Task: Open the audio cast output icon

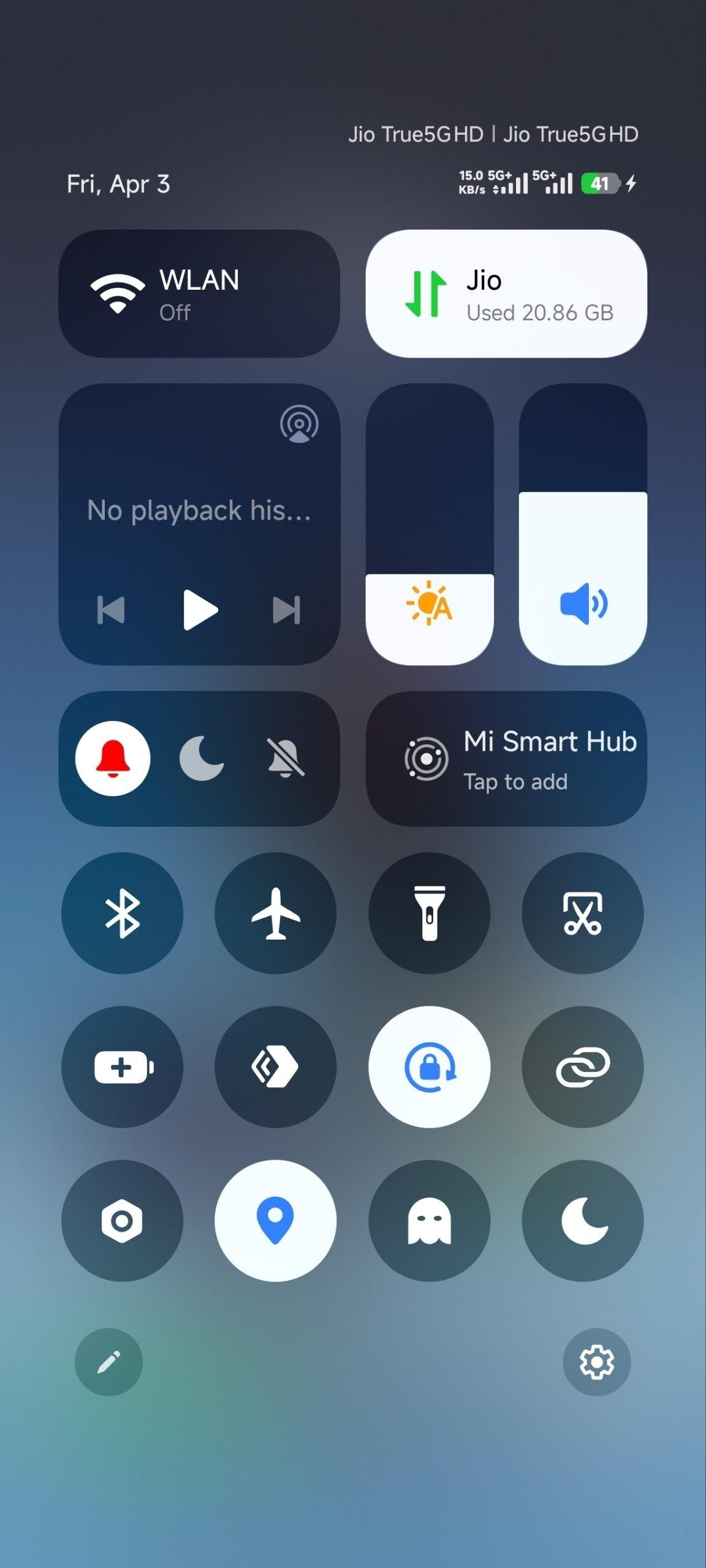Action: click(299, 424)
